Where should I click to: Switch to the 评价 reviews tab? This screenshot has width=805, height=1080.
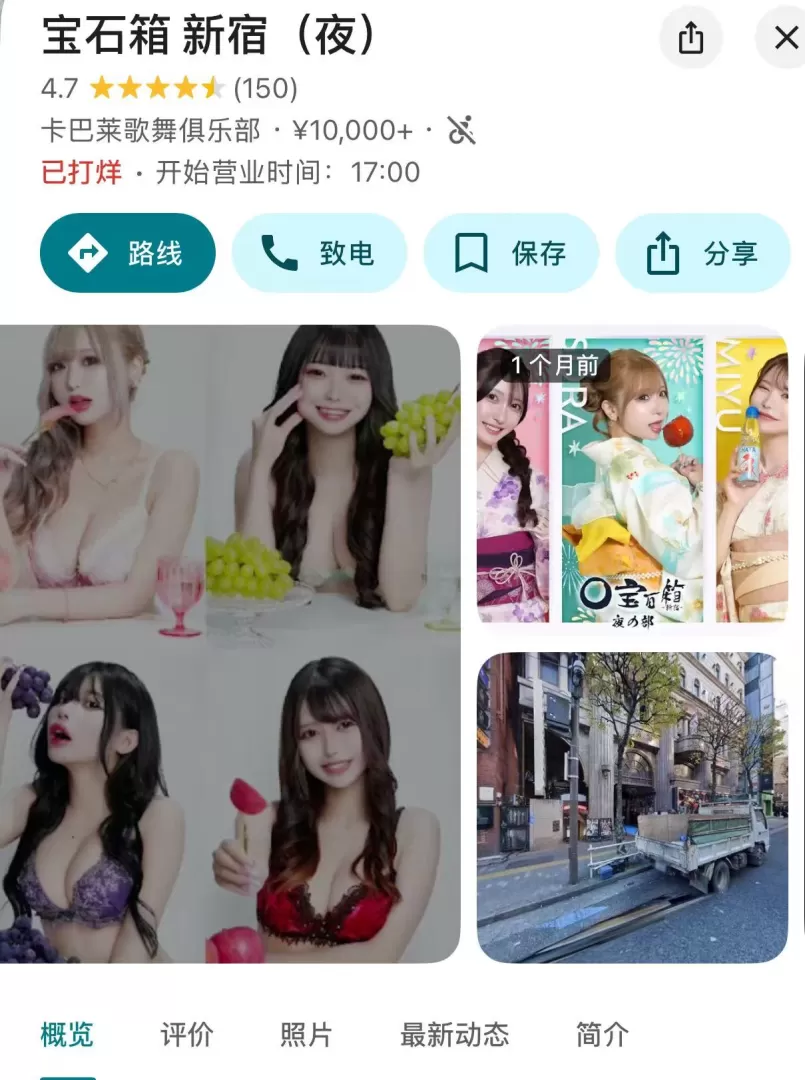click(186, 1037)
